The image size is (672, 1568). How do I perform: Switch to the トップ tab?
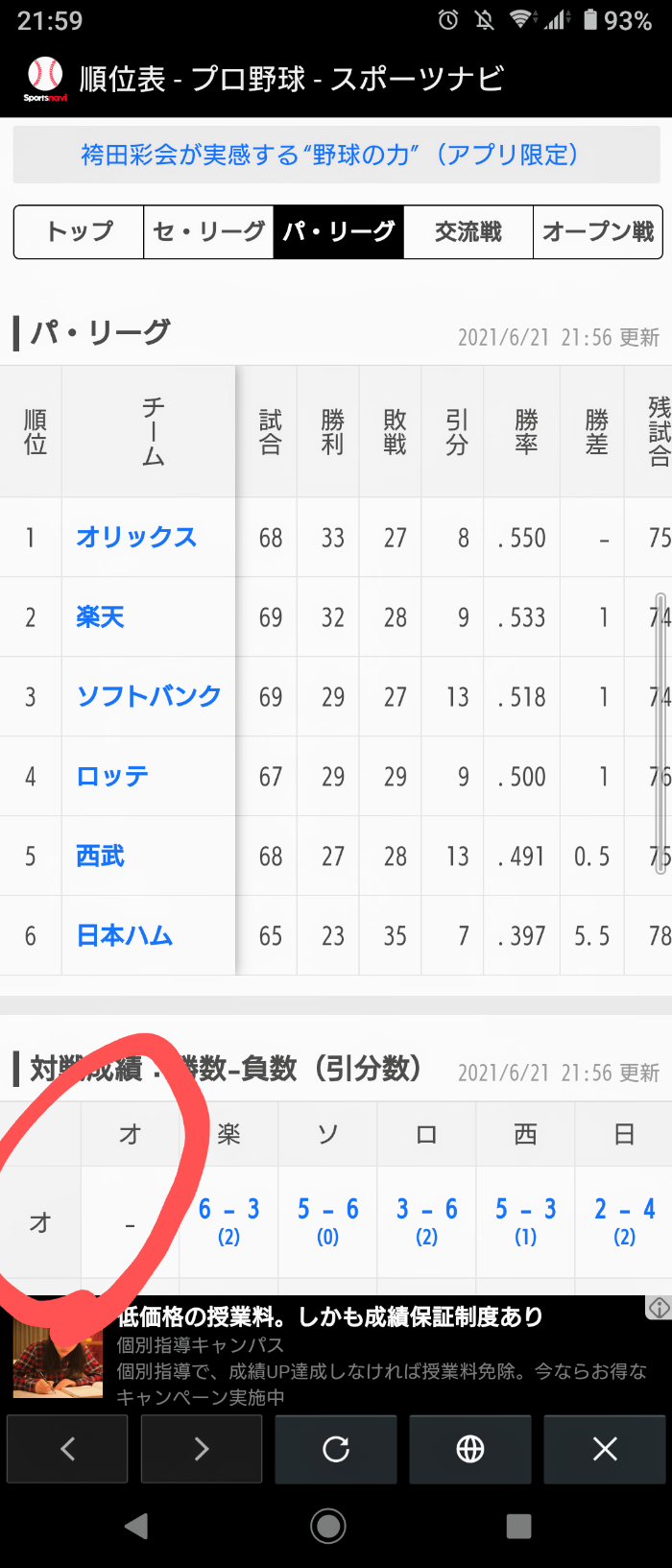tap(80, 231)
